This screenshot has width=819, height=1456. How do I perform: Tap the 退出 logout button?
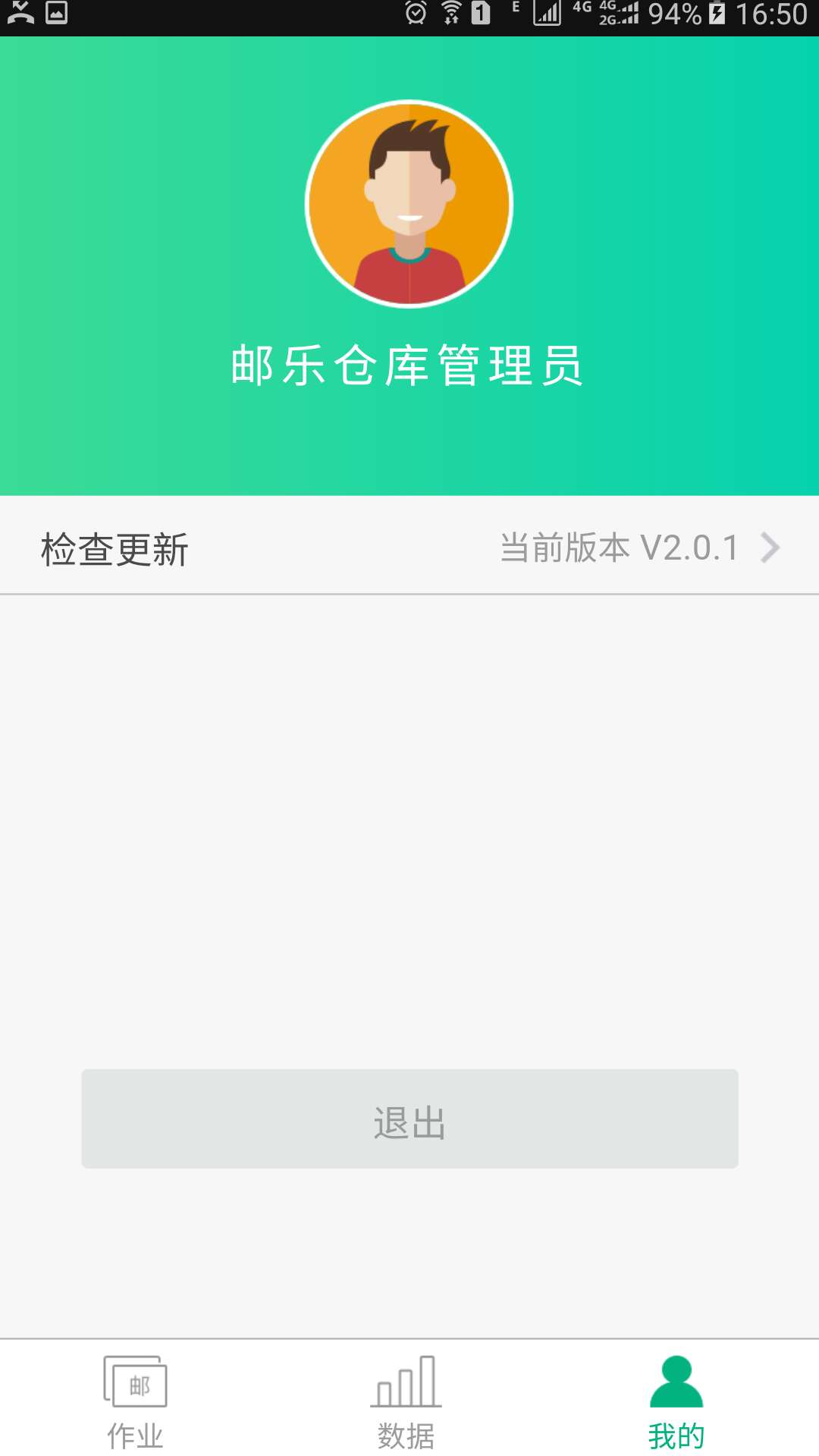pos(409,1119)
